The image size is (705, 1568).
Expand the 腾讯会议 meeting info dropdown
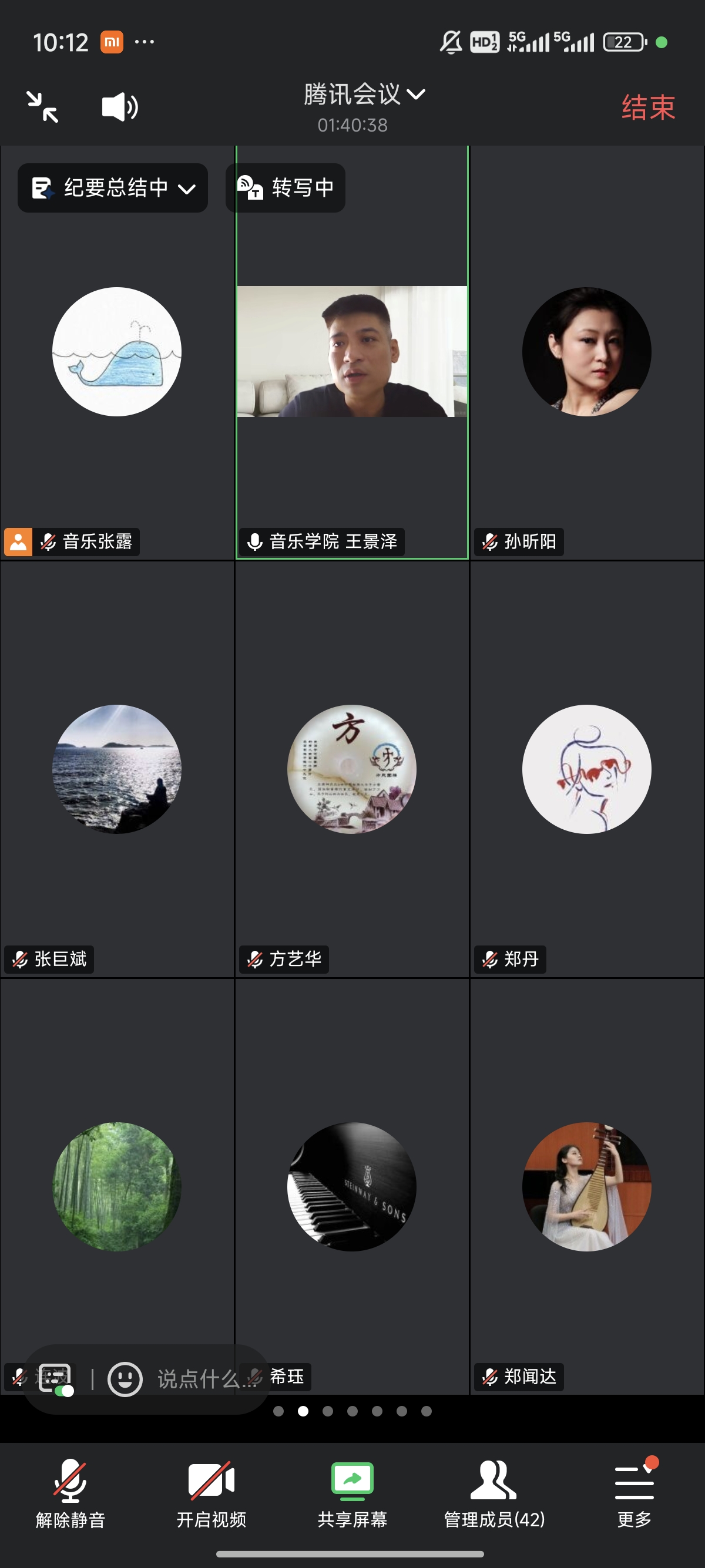[x=364, y=95]
